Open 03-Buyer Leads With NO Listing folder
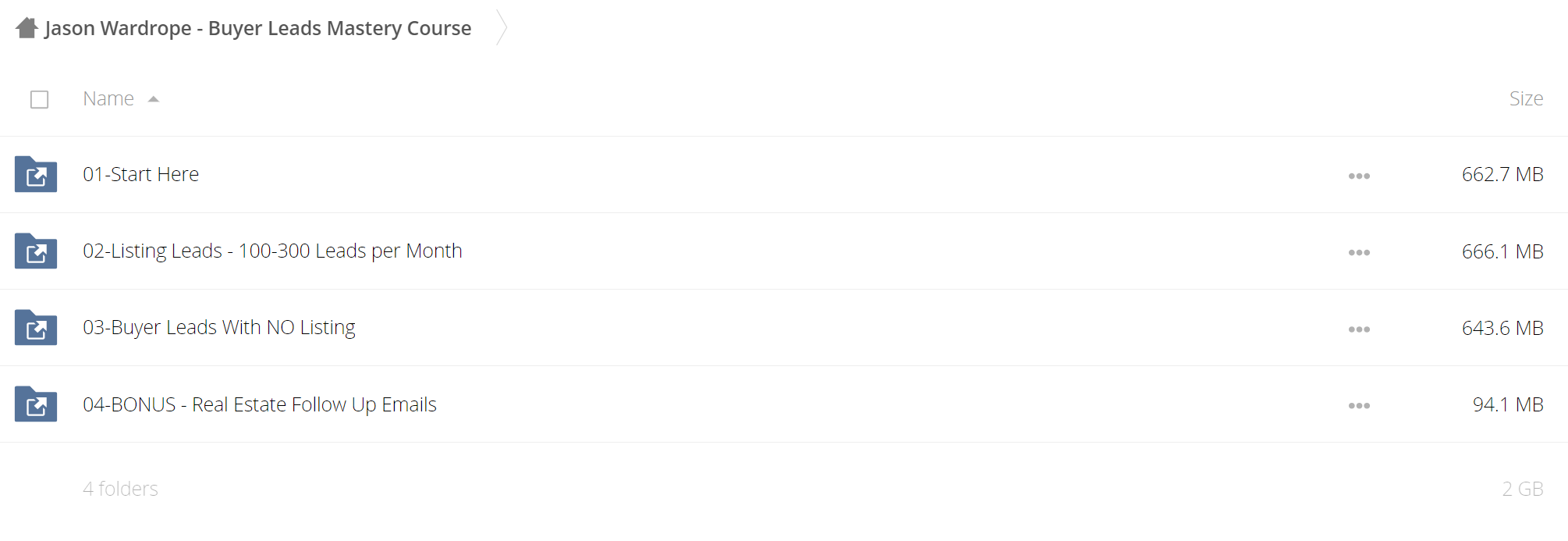The image size is (1568, 541). click(218, 327)
